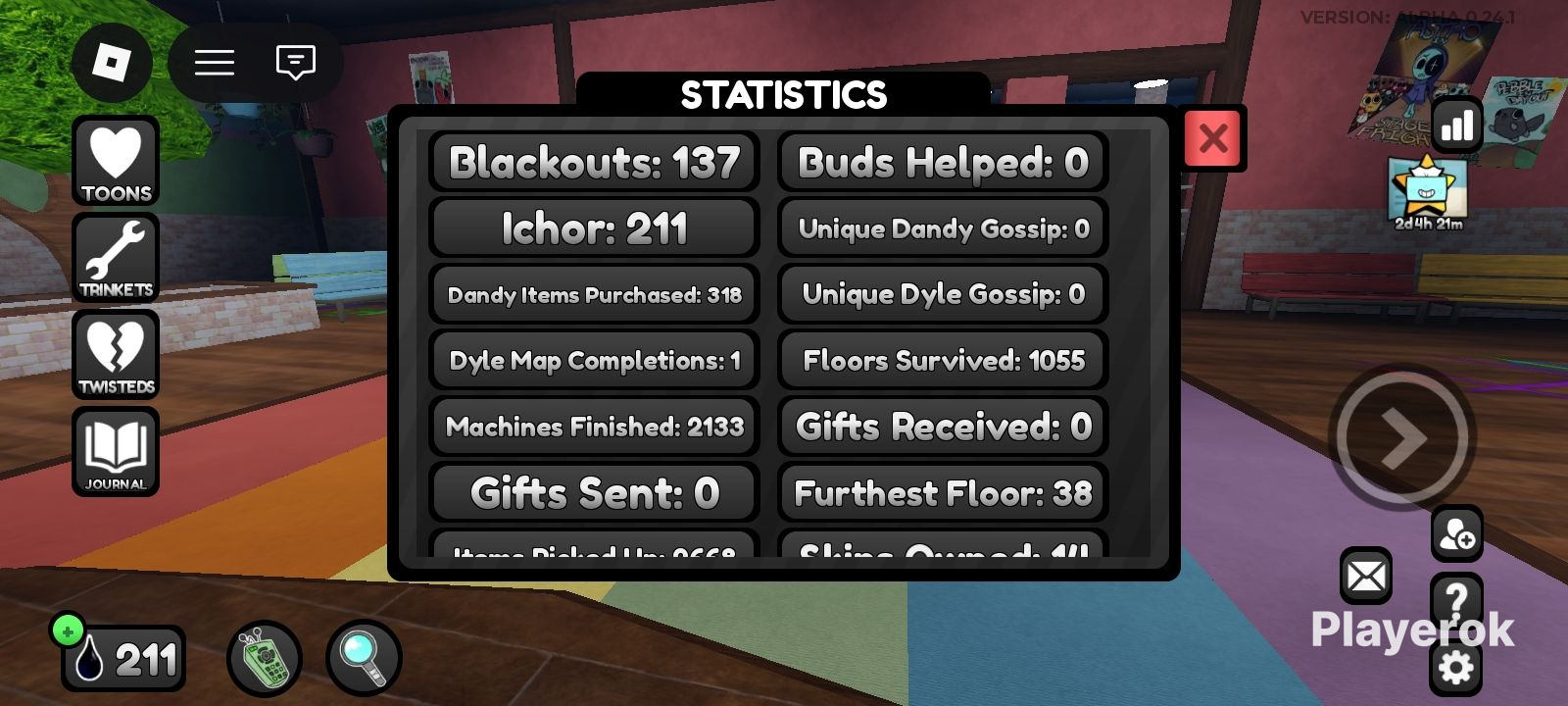Open the settings gear icon
The width and height of the screenshot is (1568, 706).
1456,669
